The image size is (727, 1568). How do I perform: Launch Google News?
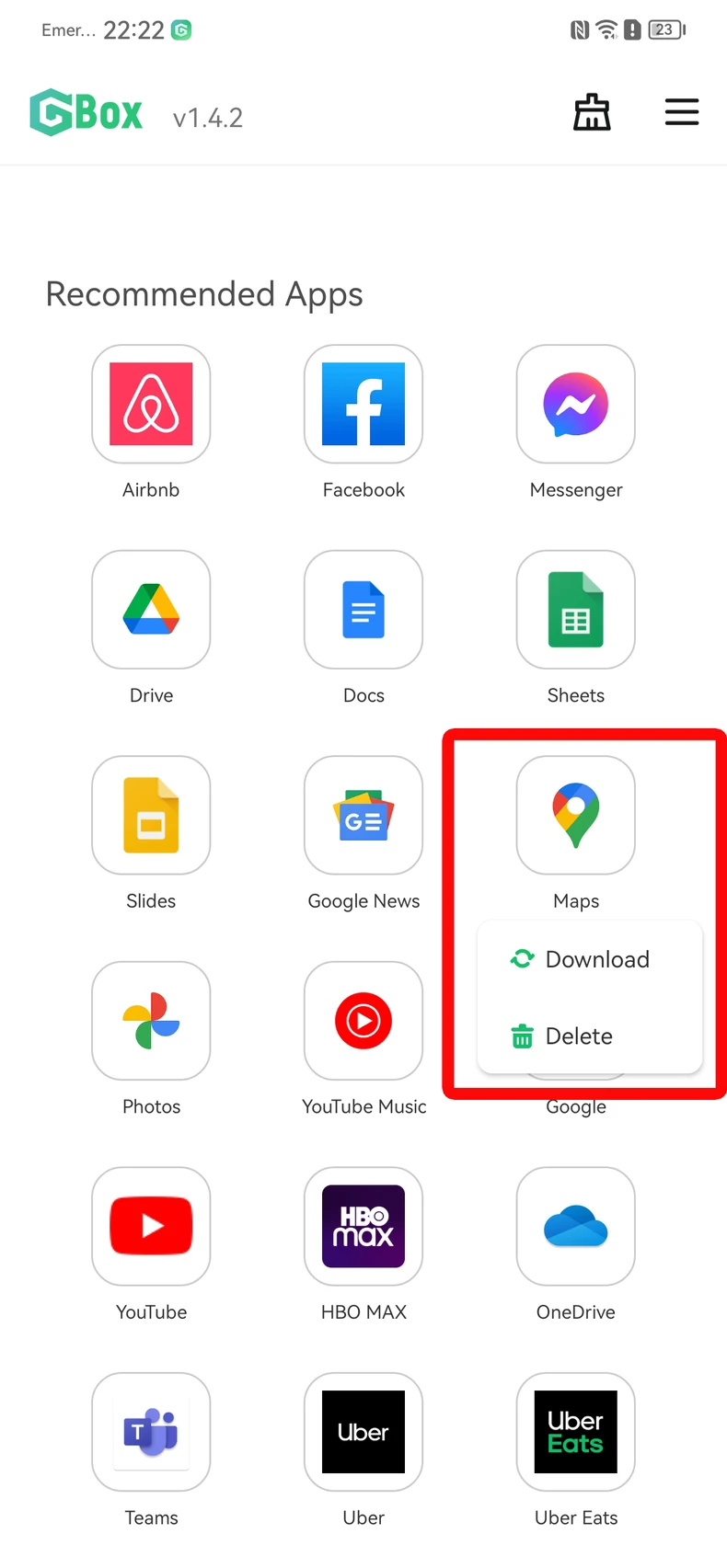[x=363, y=816]
